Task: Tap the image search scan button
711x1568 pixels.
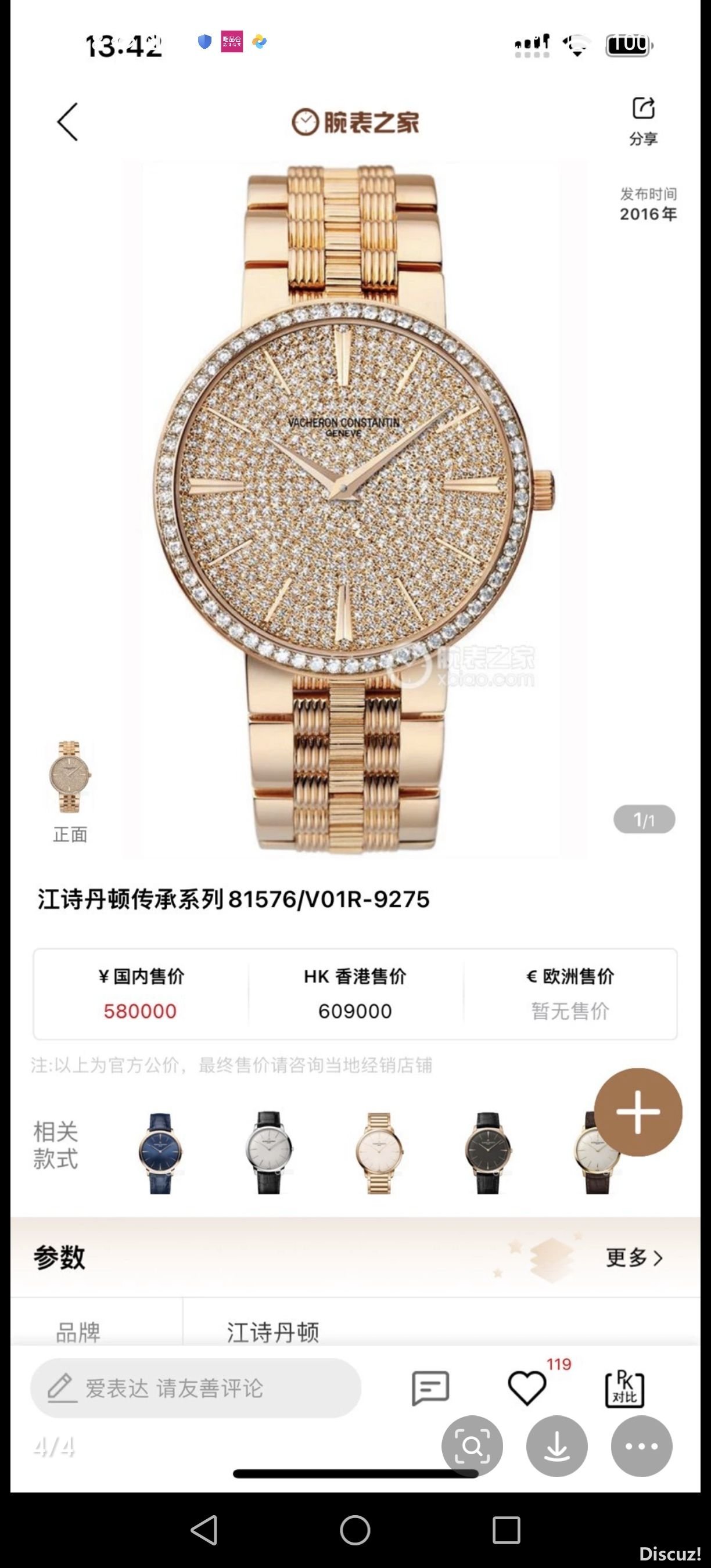Action: tap(472, 1445)
